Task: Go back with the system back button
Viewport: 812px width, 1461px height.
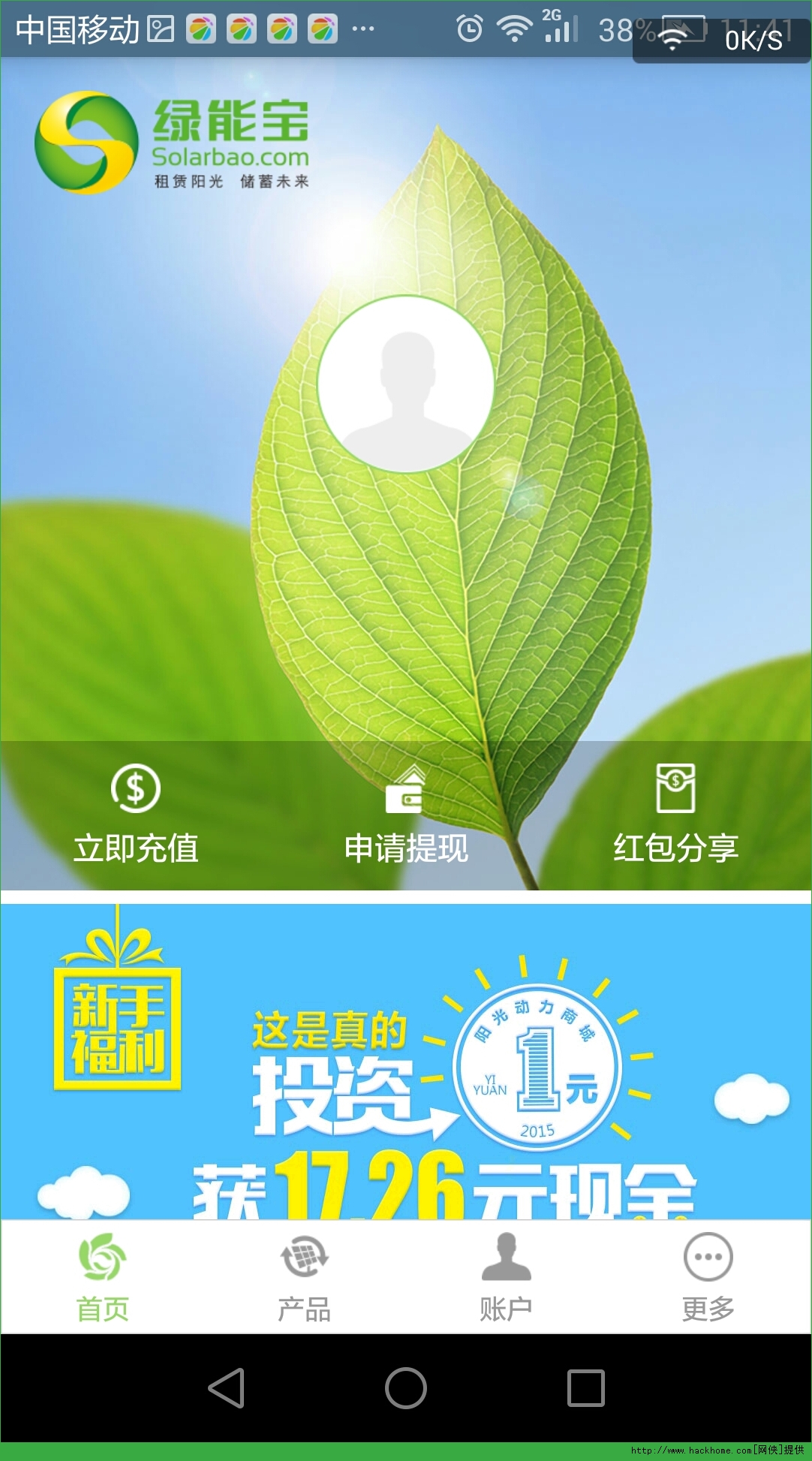Action: (x=227, y=1387)
